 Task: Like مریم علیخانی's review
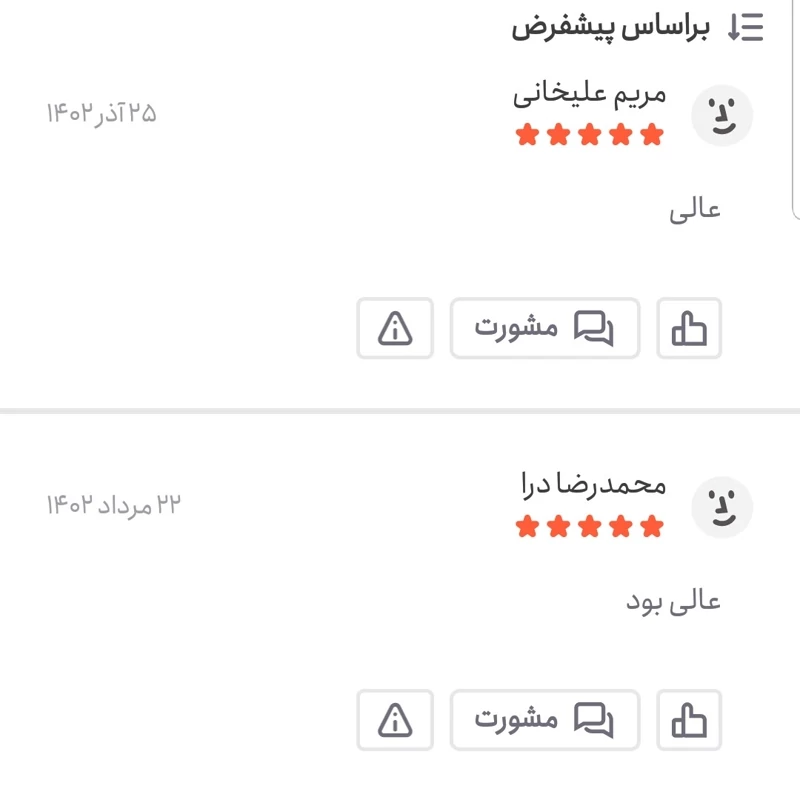[689, 328]
